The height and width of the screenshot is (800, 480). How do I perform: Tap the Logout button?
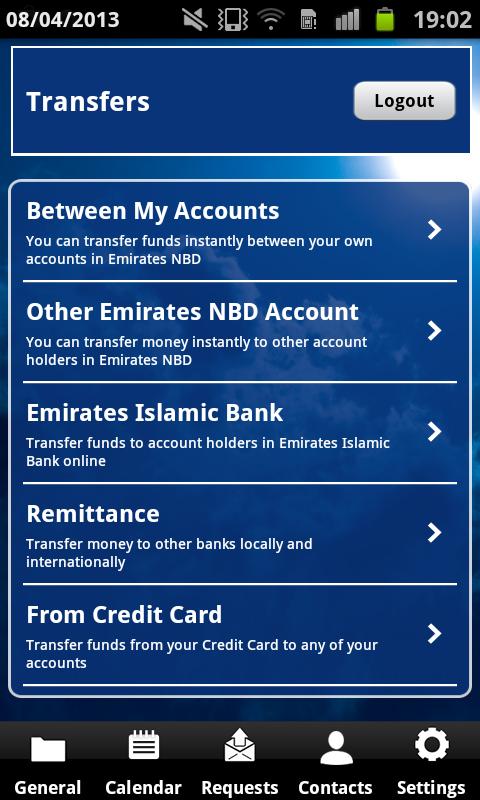[404, 101]
